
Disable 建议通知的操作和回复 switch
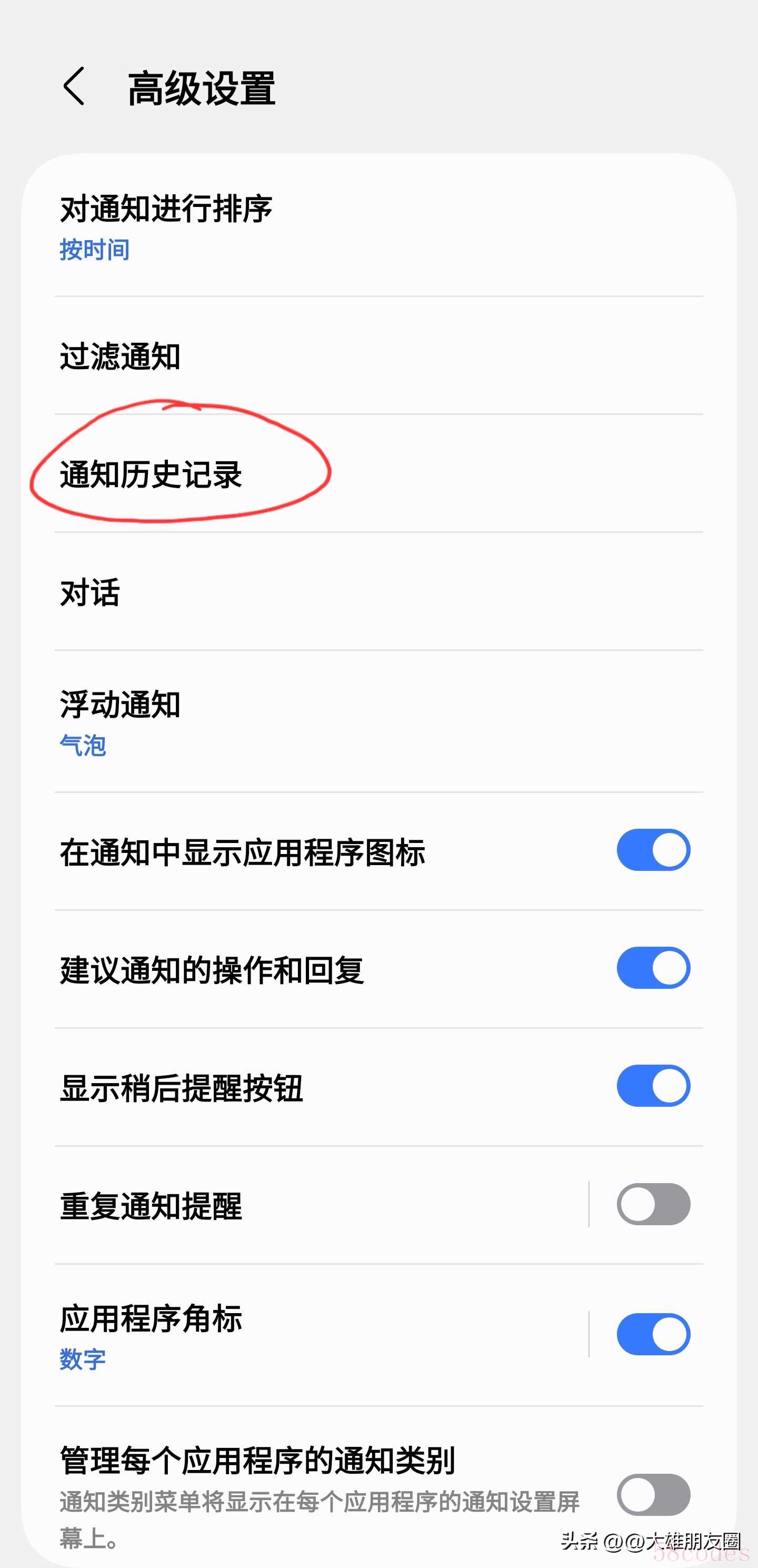point(653,968)
